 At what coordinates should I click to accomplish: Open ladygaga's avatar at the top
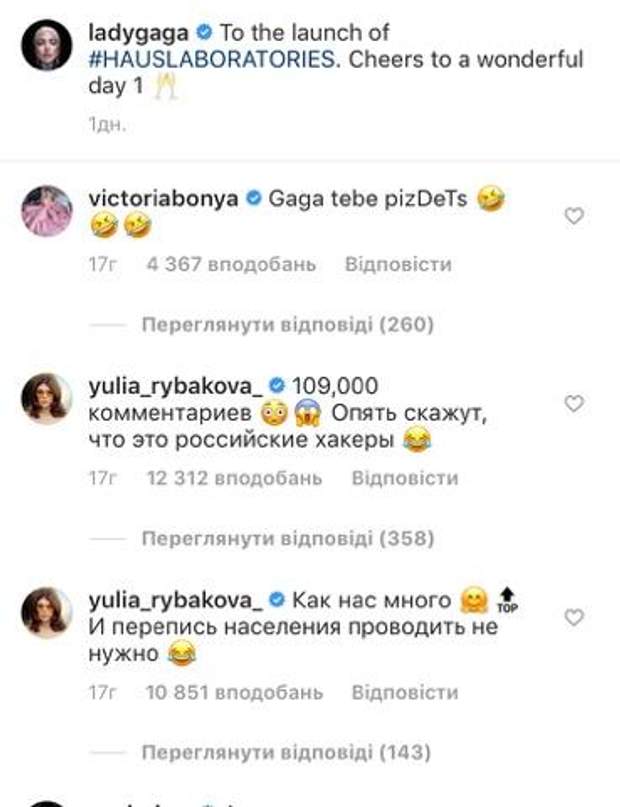click(47, 45)
